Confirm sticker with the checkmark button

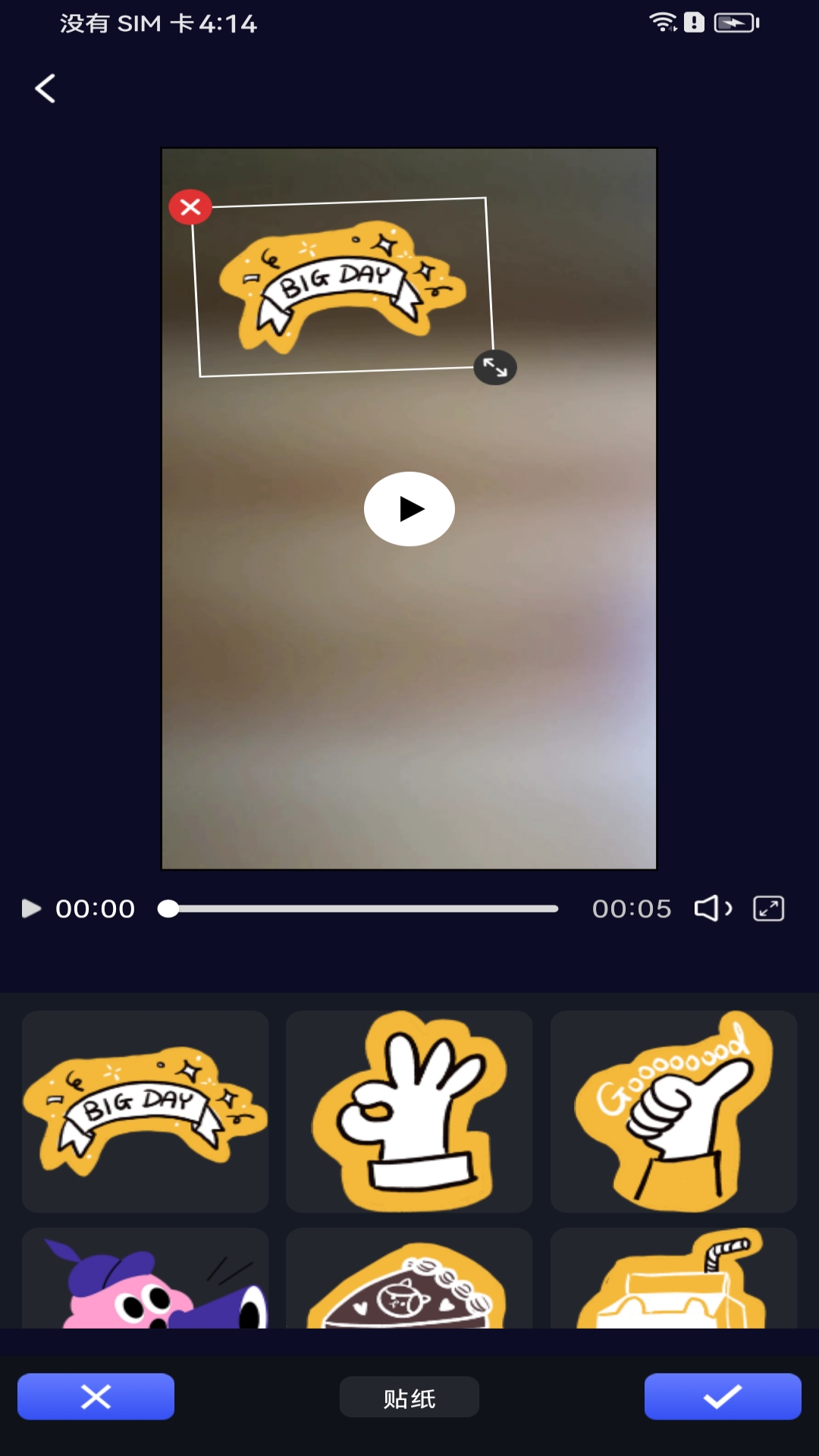pos(723,1396)
